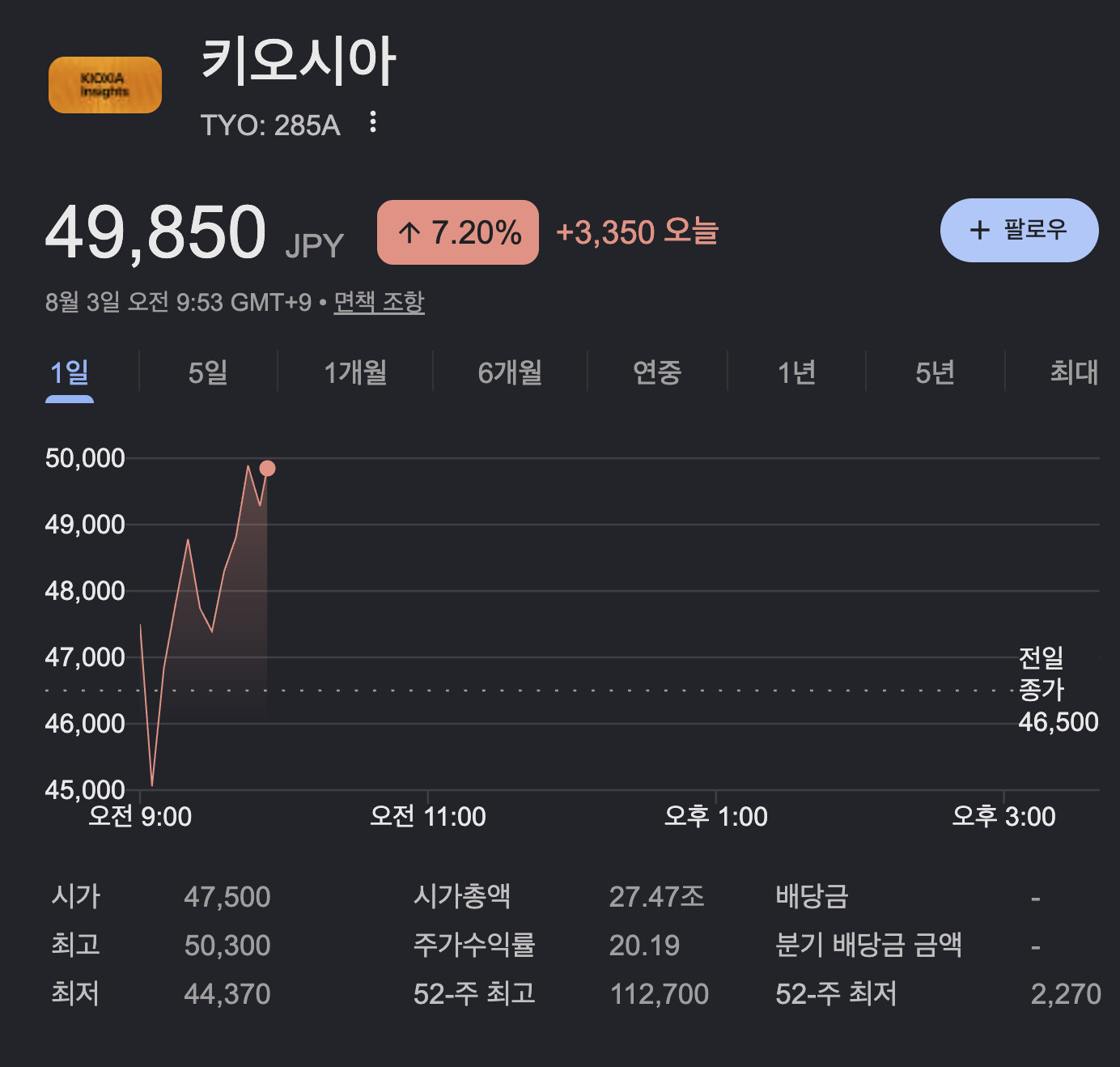1120x1067 pixels.
Task: View the 1년 chart range
Action: tap(796, 372)
